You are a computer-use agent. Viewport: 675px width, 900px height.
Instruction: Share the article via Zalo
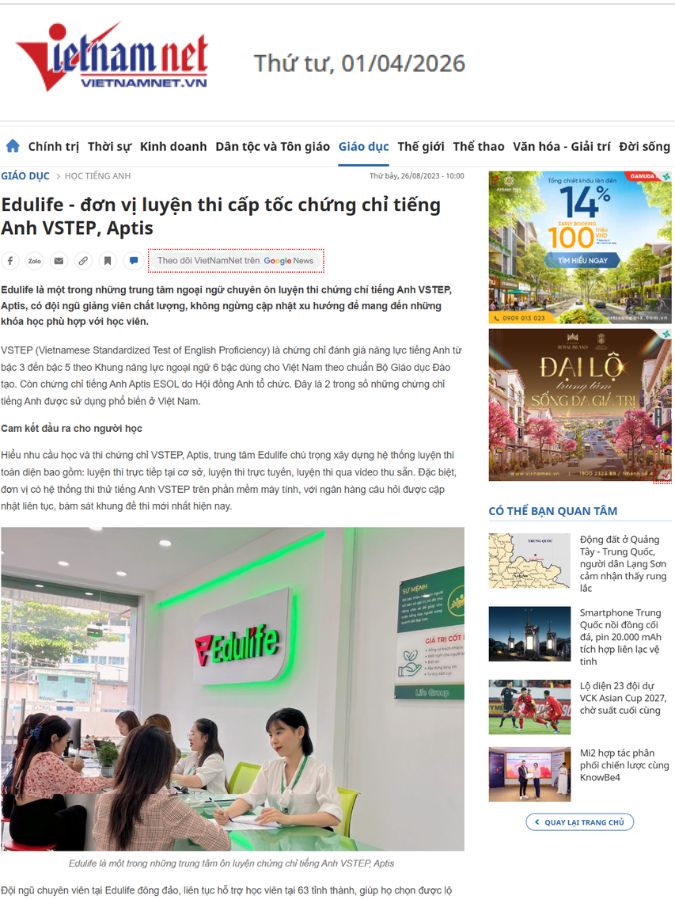tap(34, 261)
